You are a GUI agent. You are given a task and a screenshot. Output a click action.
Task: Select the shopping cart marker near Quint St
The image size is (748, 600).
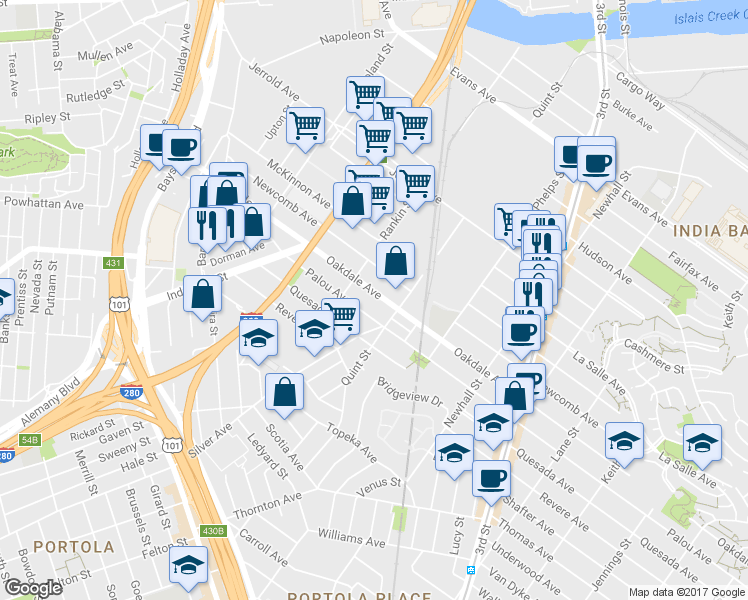(x=341, y=316)
